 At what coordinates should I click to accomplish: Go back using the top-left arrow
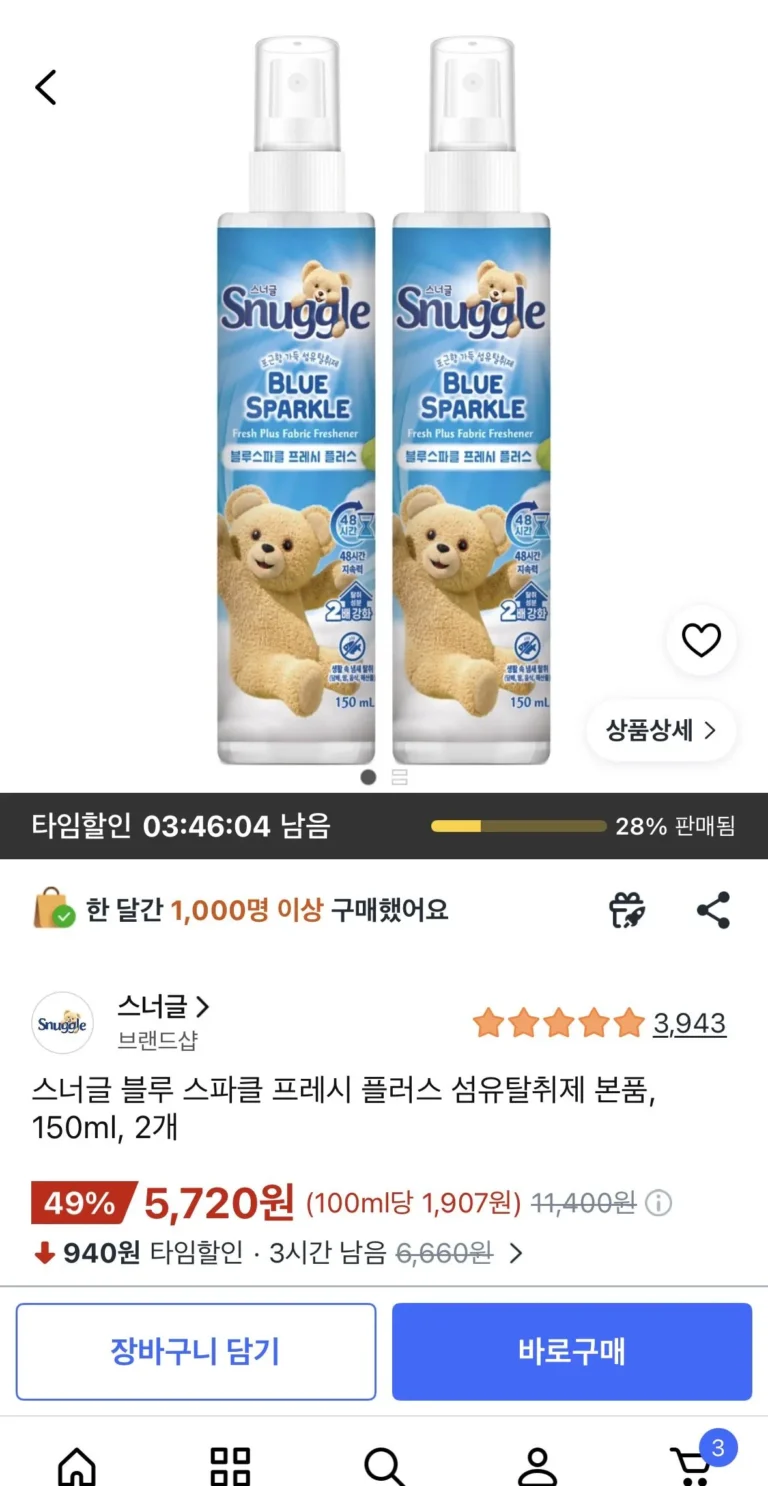46,88
